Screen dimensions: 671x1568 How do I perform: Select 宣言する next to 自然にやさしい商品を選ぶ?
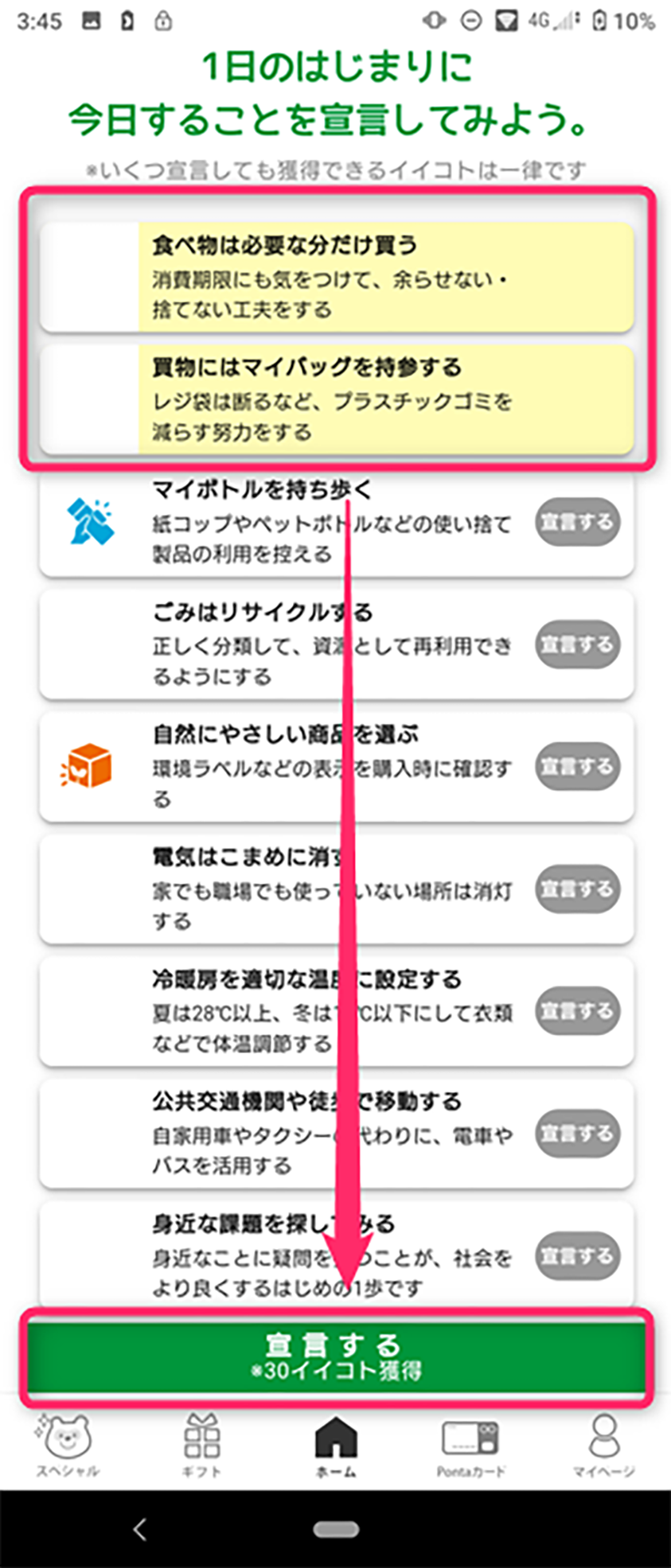pos(577,767)
